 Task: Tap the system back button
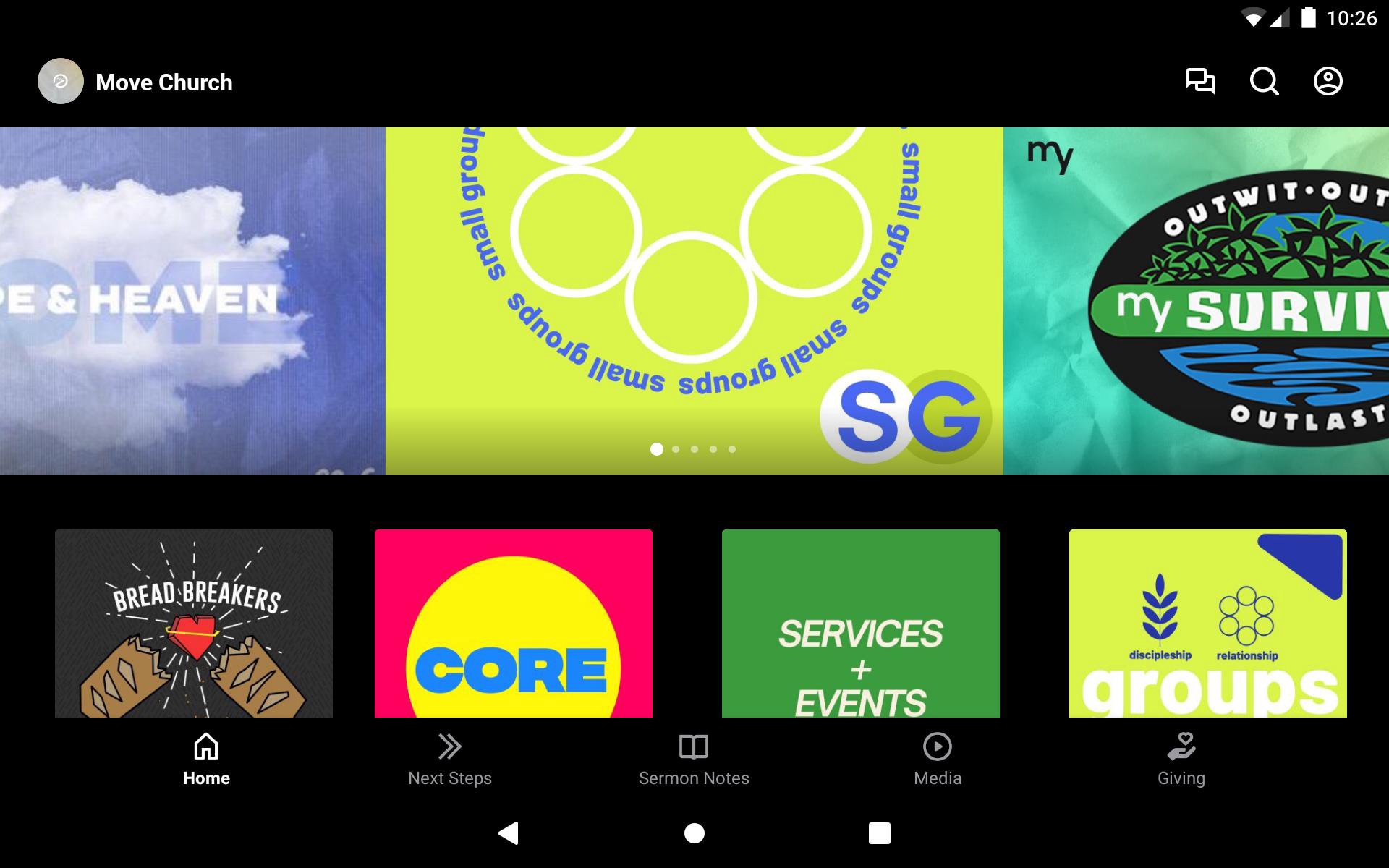[x=509, y=833]
